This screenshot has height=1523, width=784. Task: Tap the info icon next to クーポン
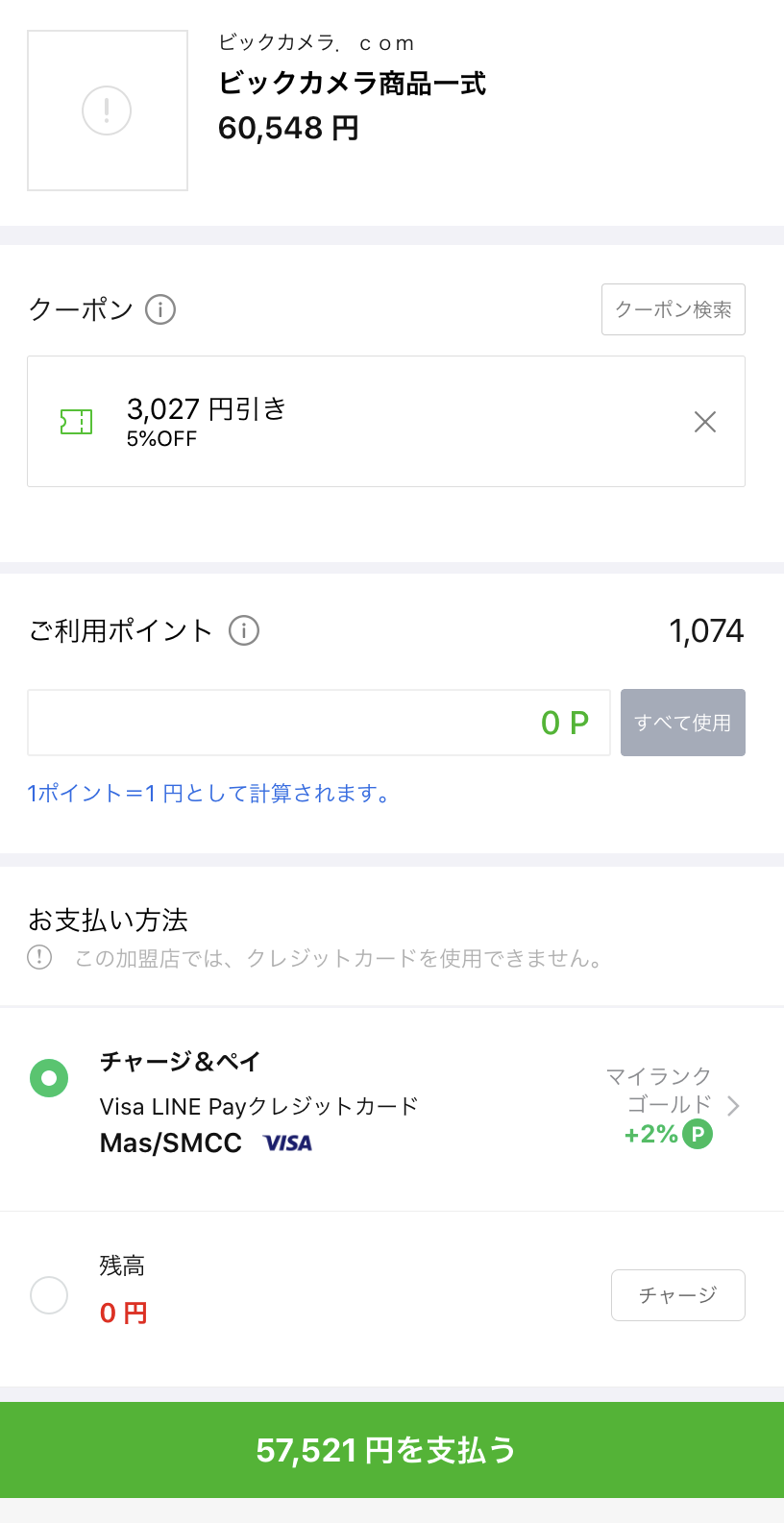(x=160, y=309)
